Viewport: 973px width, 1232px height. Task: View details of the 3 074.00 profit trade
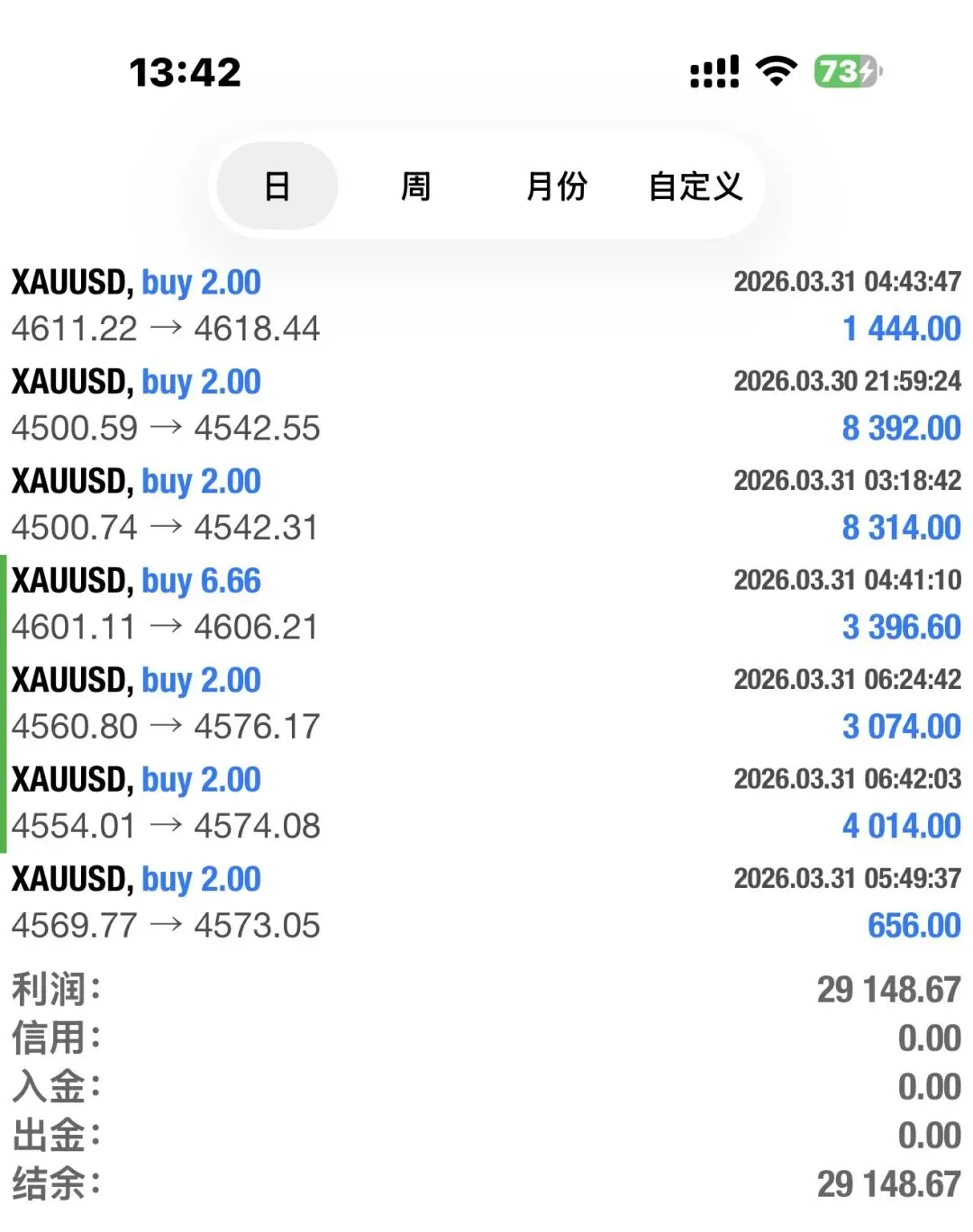click(486, 702)
